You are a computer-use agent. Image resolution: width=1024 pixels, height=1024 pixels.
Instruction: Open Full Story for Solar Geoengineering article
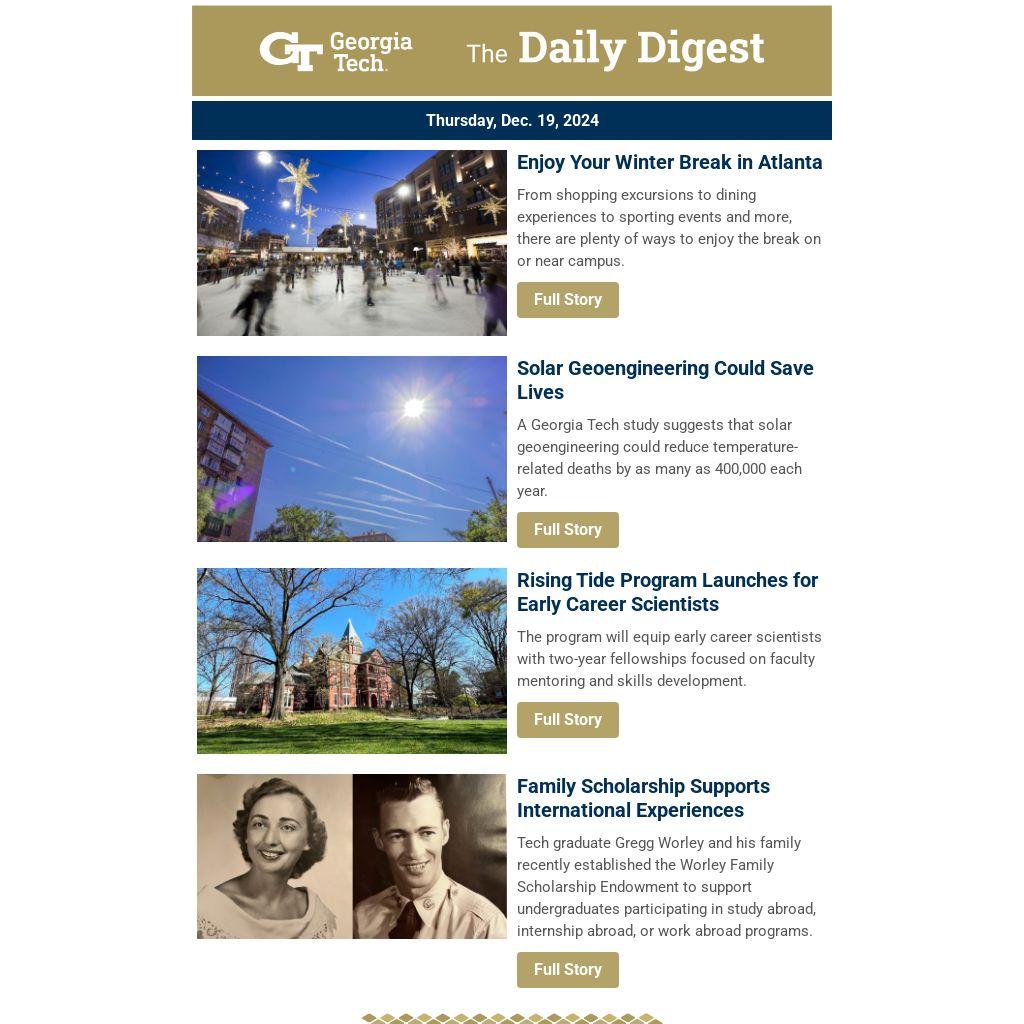click(567, 530)
